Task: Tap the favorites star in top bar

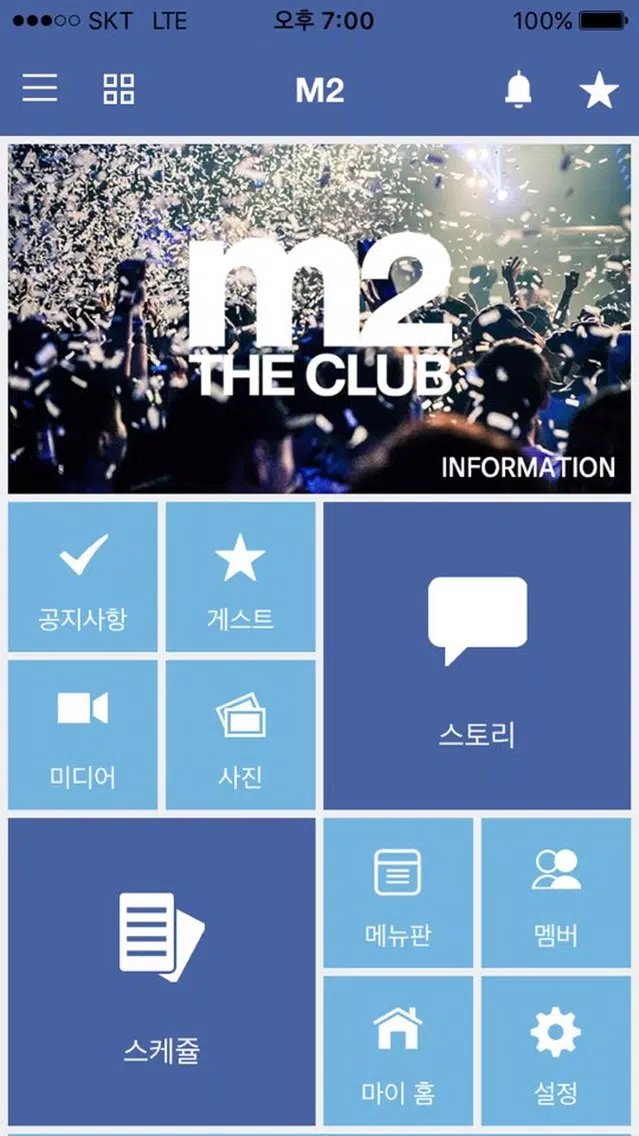Action: 599,90
